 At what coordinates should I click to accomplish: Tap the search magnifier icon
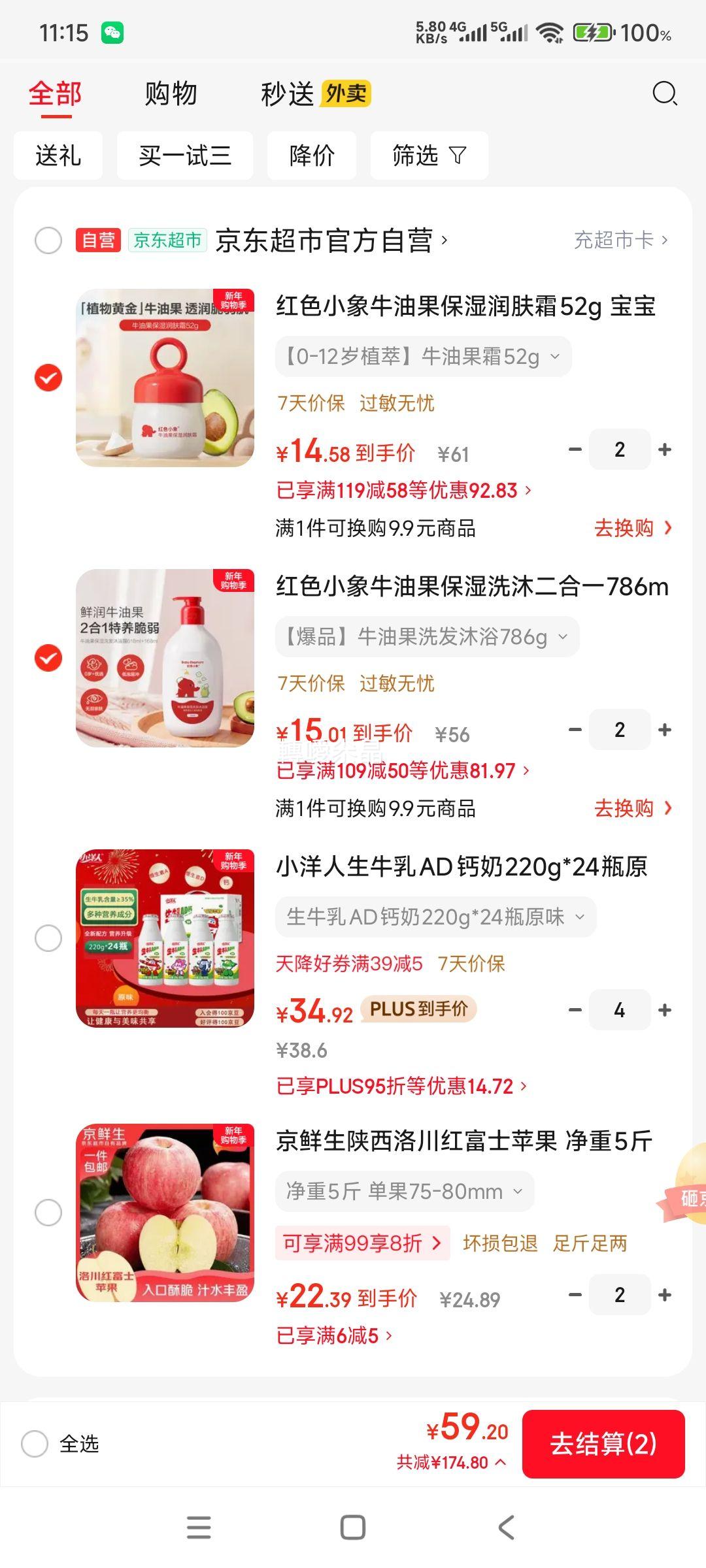(x=665, y=94)
